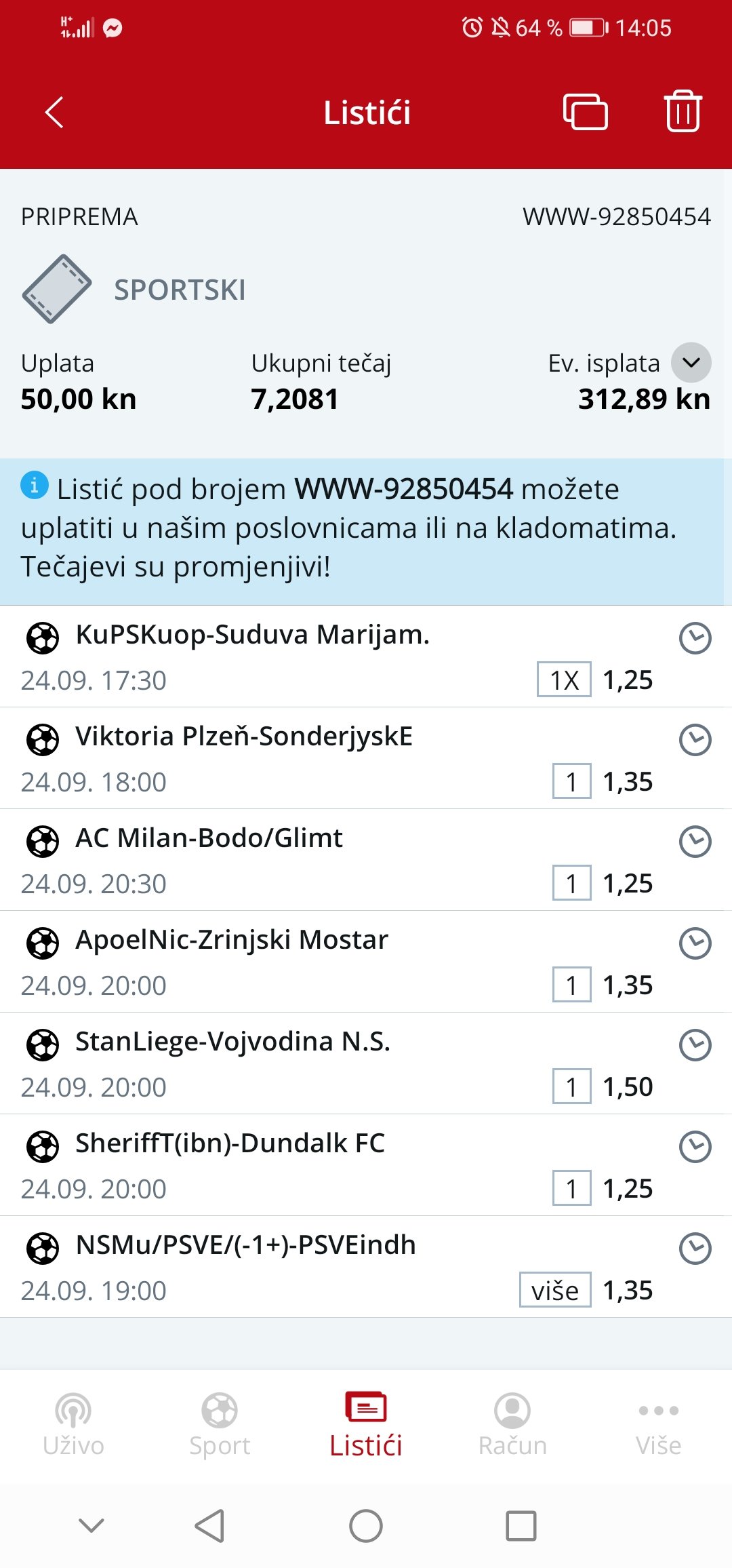Expand the Ev. isplata dropdown chevron
This screenshot has width=732, height=1568.
pyautogui.click(x=691, y=363)
